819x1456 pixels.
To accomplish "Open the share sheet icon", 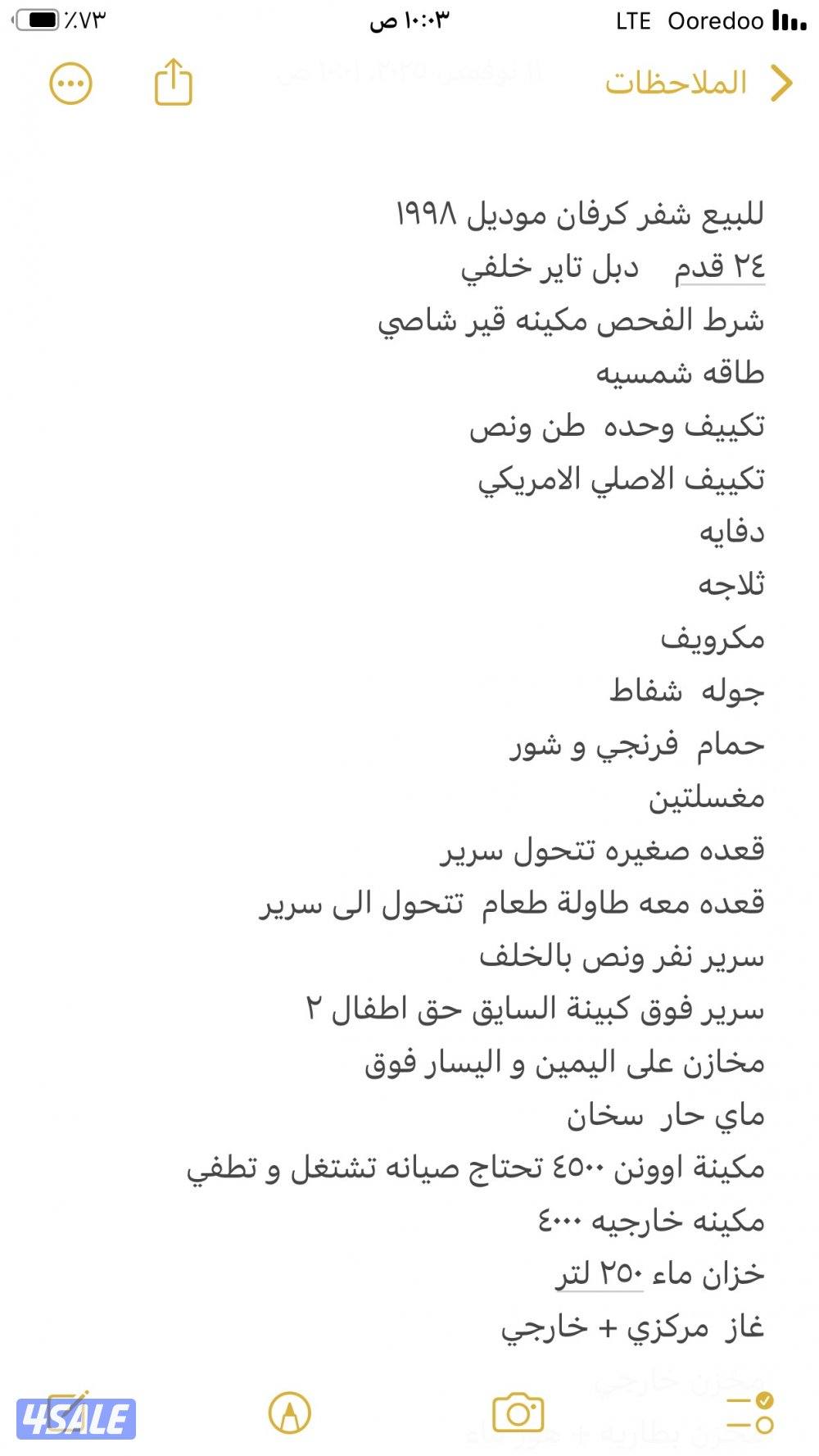I will pos(172,82).
